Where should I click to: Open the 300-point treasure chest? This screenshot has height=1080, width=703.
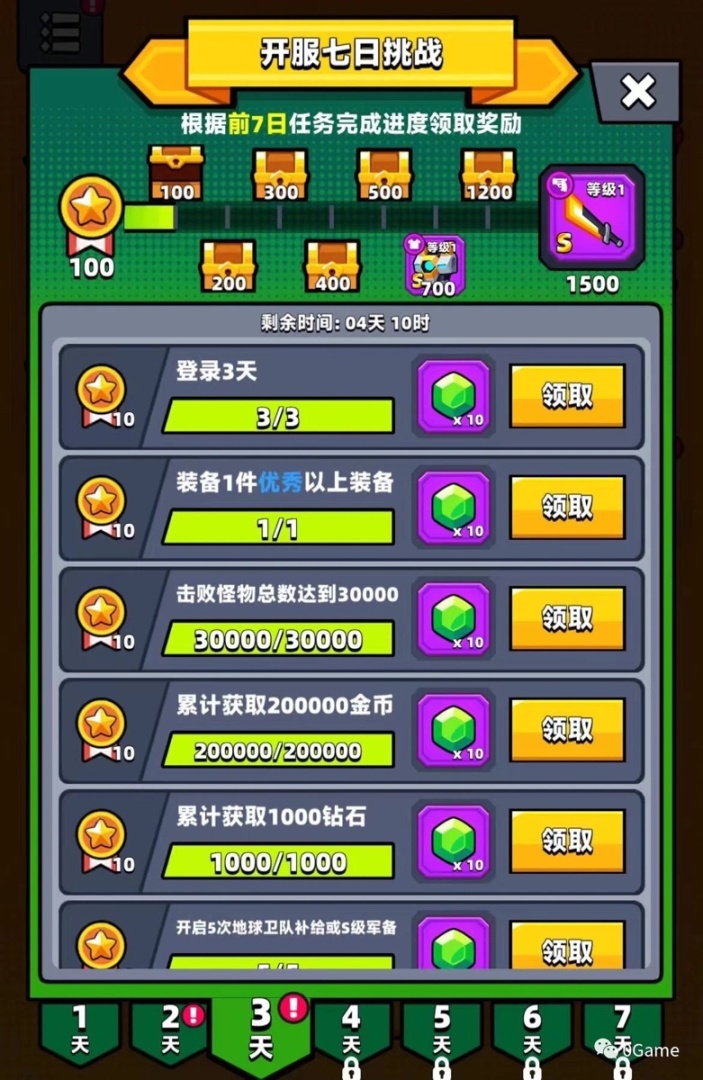281,172
